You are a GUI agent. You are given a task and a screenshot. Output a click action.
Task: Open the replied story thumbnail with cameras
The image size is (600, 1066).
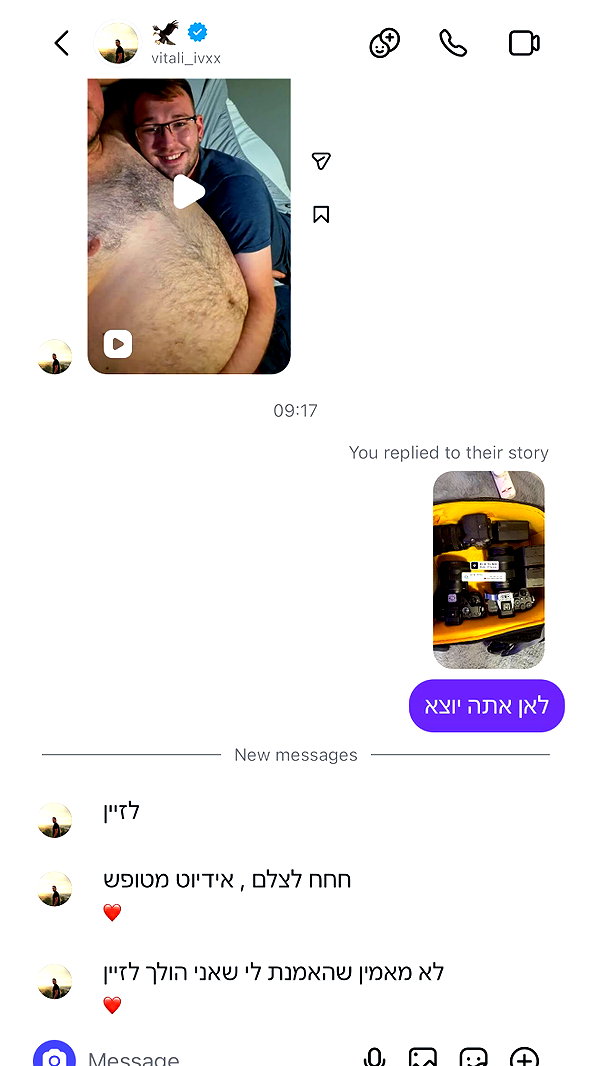click(x=489, y=570)
